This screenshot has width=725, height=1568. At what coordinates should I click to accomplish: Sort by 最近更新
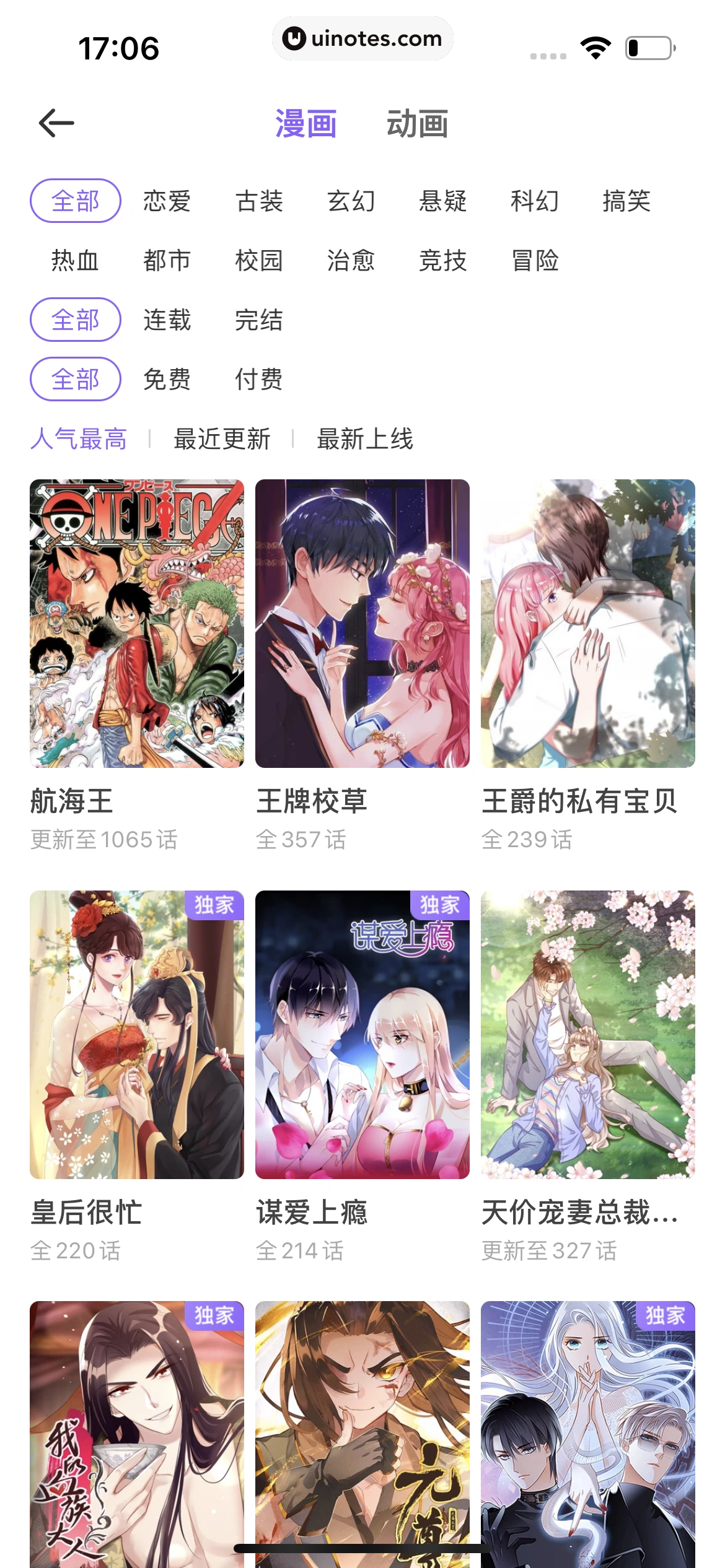(x=222, y=440)
